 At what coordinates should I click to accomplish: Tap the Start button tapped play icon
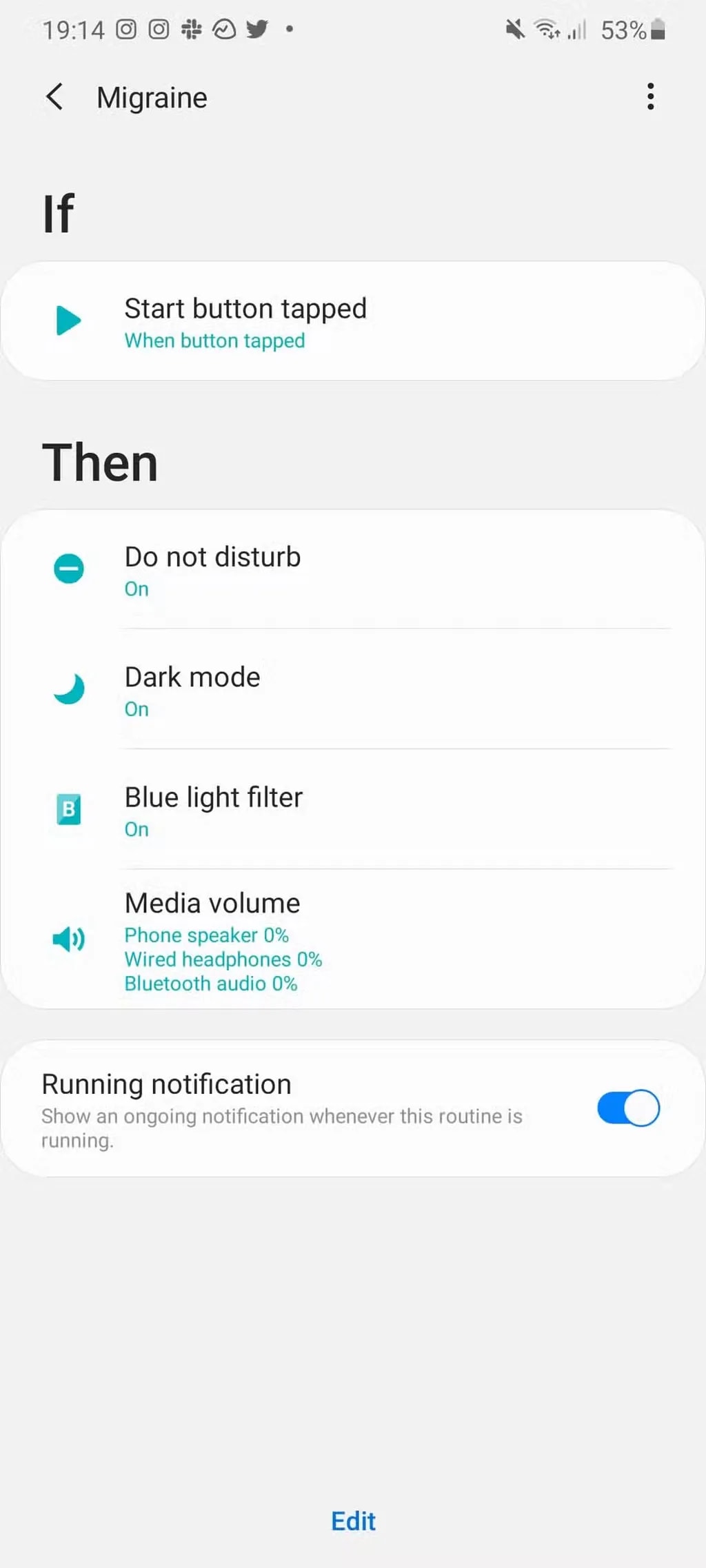click(x=68, y=320)
